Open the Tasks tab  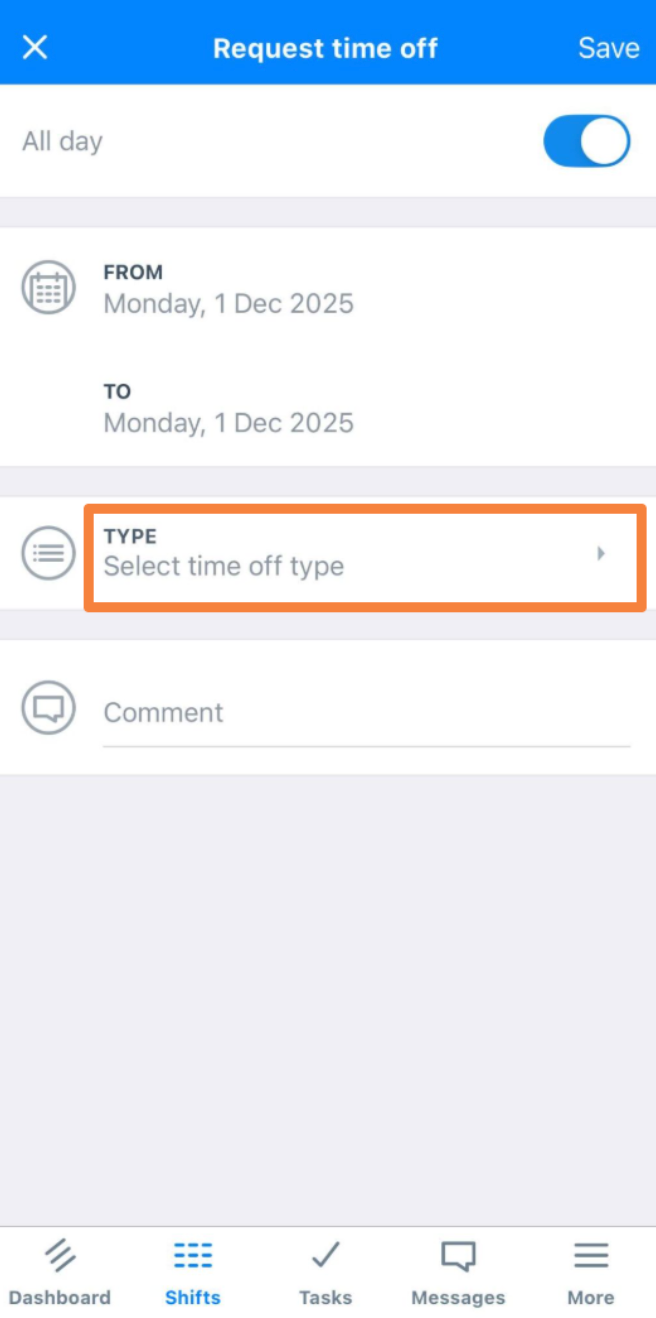[325, 1271]
